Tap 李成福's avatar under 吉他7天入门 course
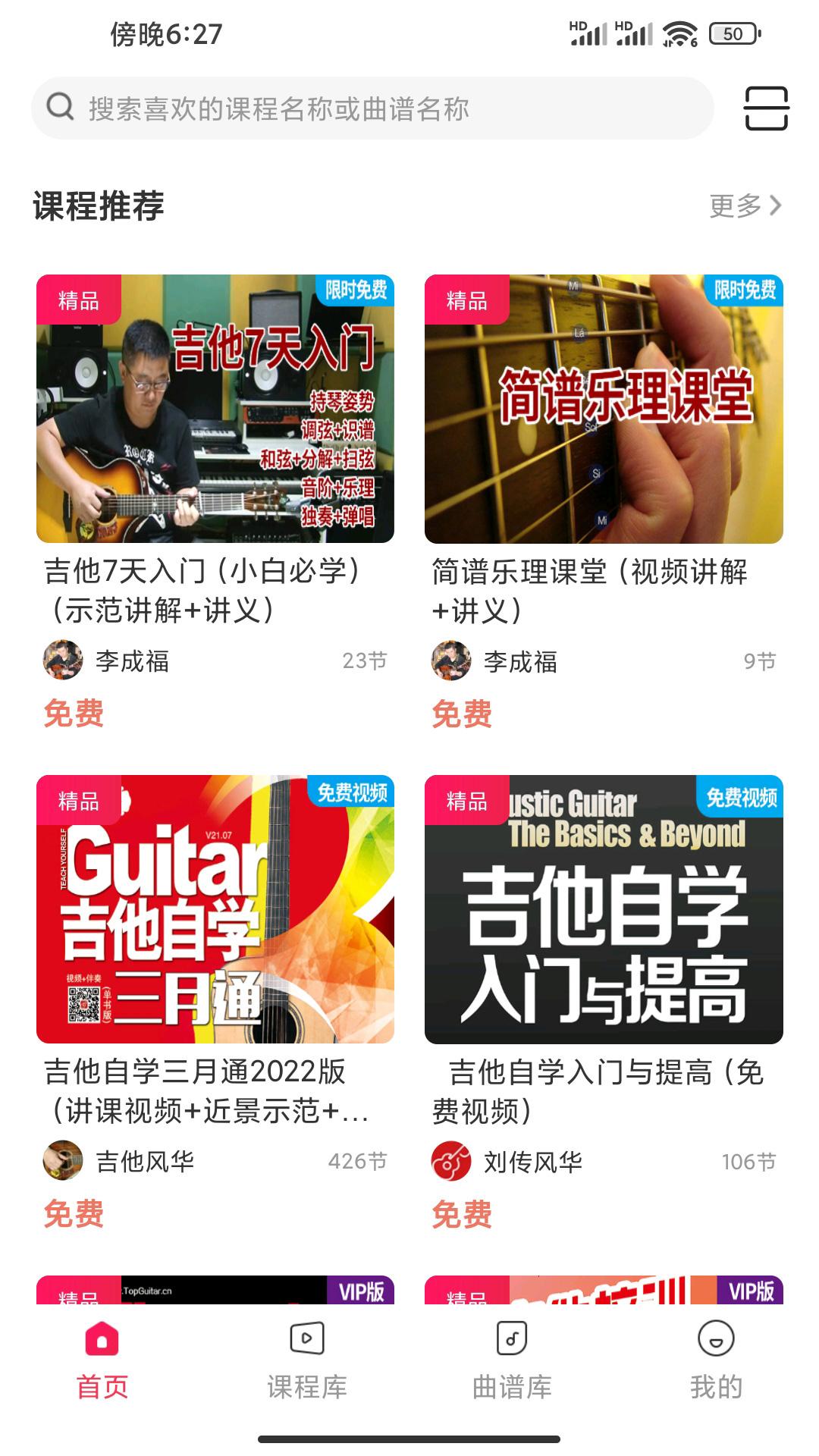The height and width of the screenshot is (1456, 819). [x=61, y=662]
